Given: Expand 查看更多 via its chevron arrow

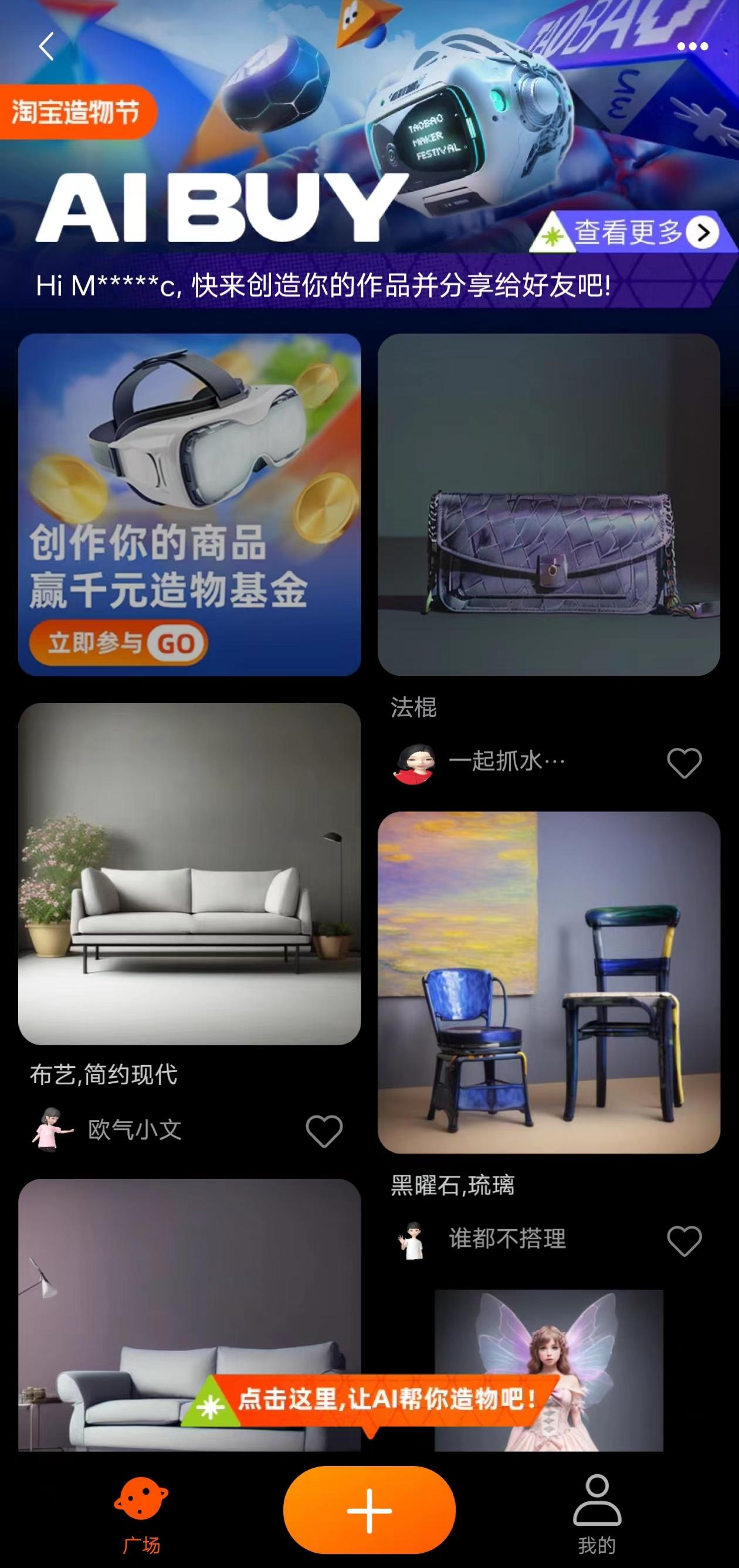Looking at the screenshot, I should point(703,232).
